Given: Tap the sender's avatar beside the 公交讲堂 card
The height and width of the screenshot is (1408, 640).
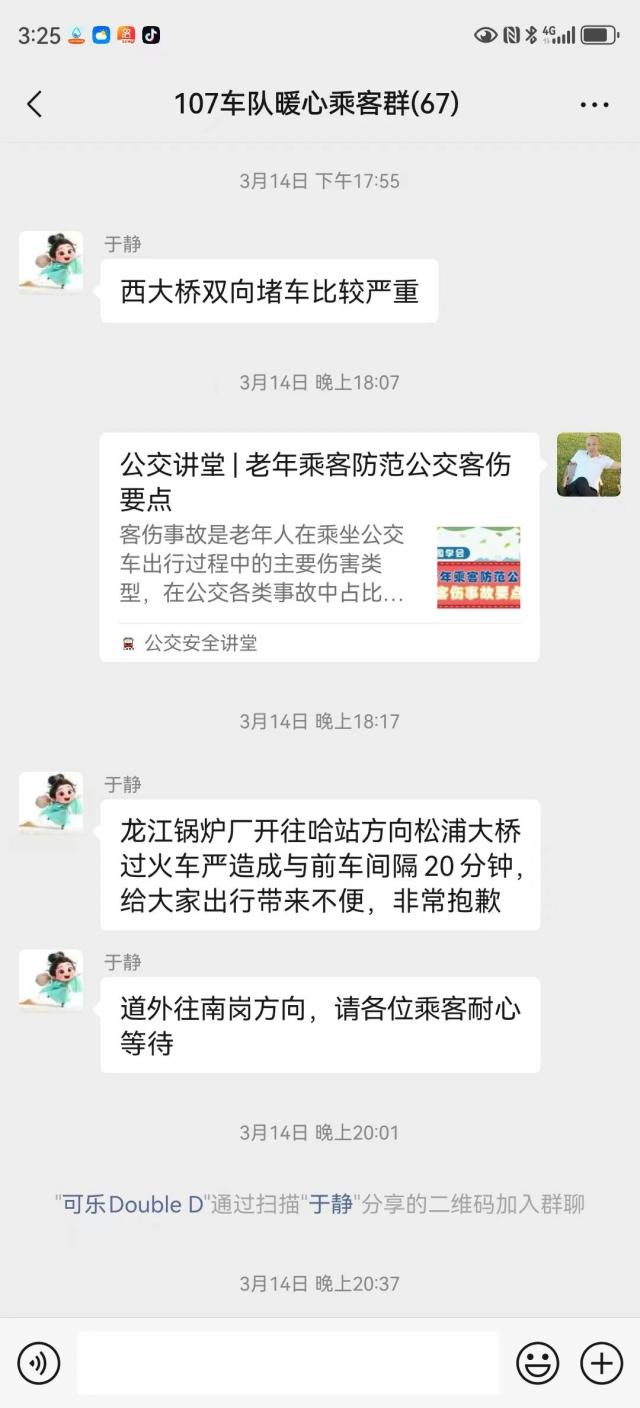Looking at the screenshot, I should pos(588,465).
